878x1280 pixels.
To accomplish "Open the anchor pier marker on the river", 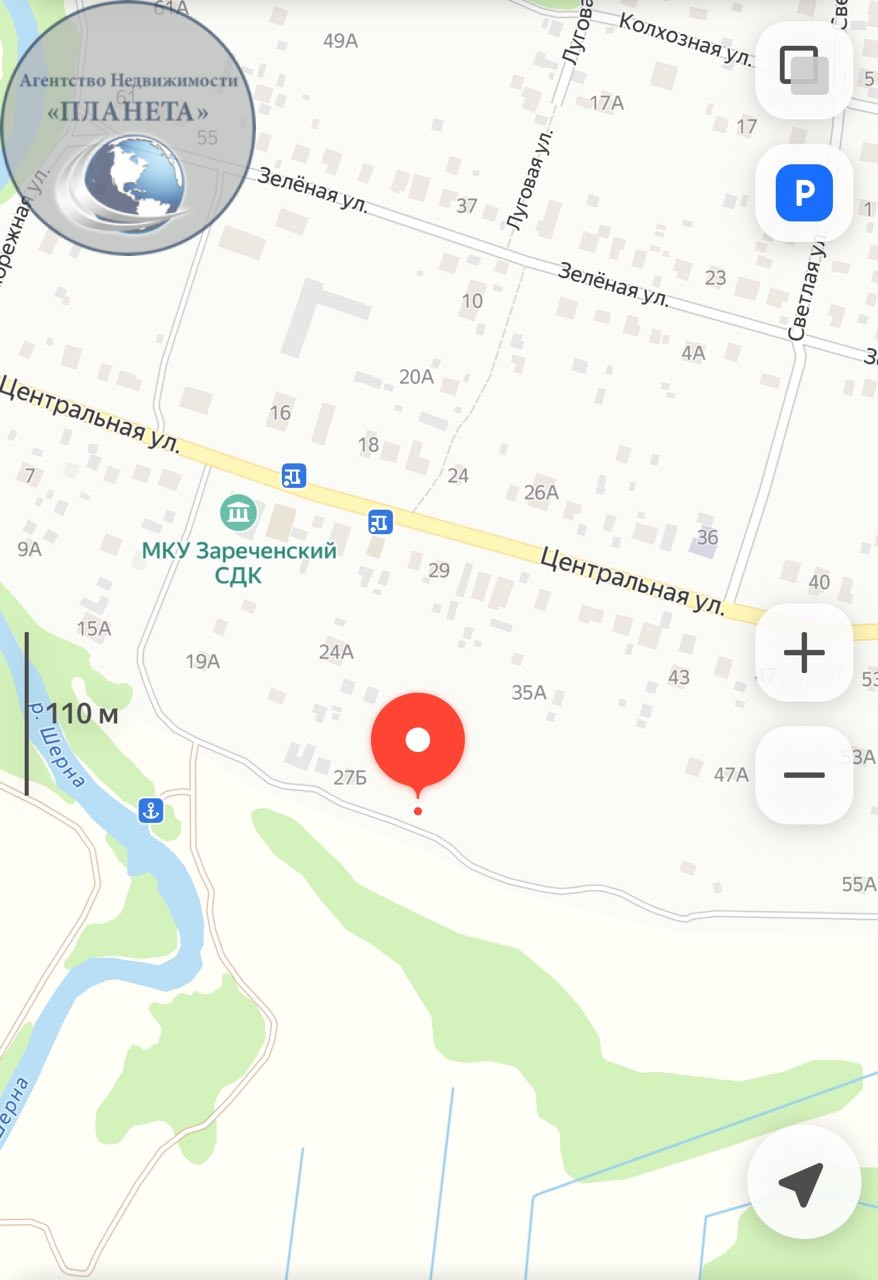I will click(151, 810).
